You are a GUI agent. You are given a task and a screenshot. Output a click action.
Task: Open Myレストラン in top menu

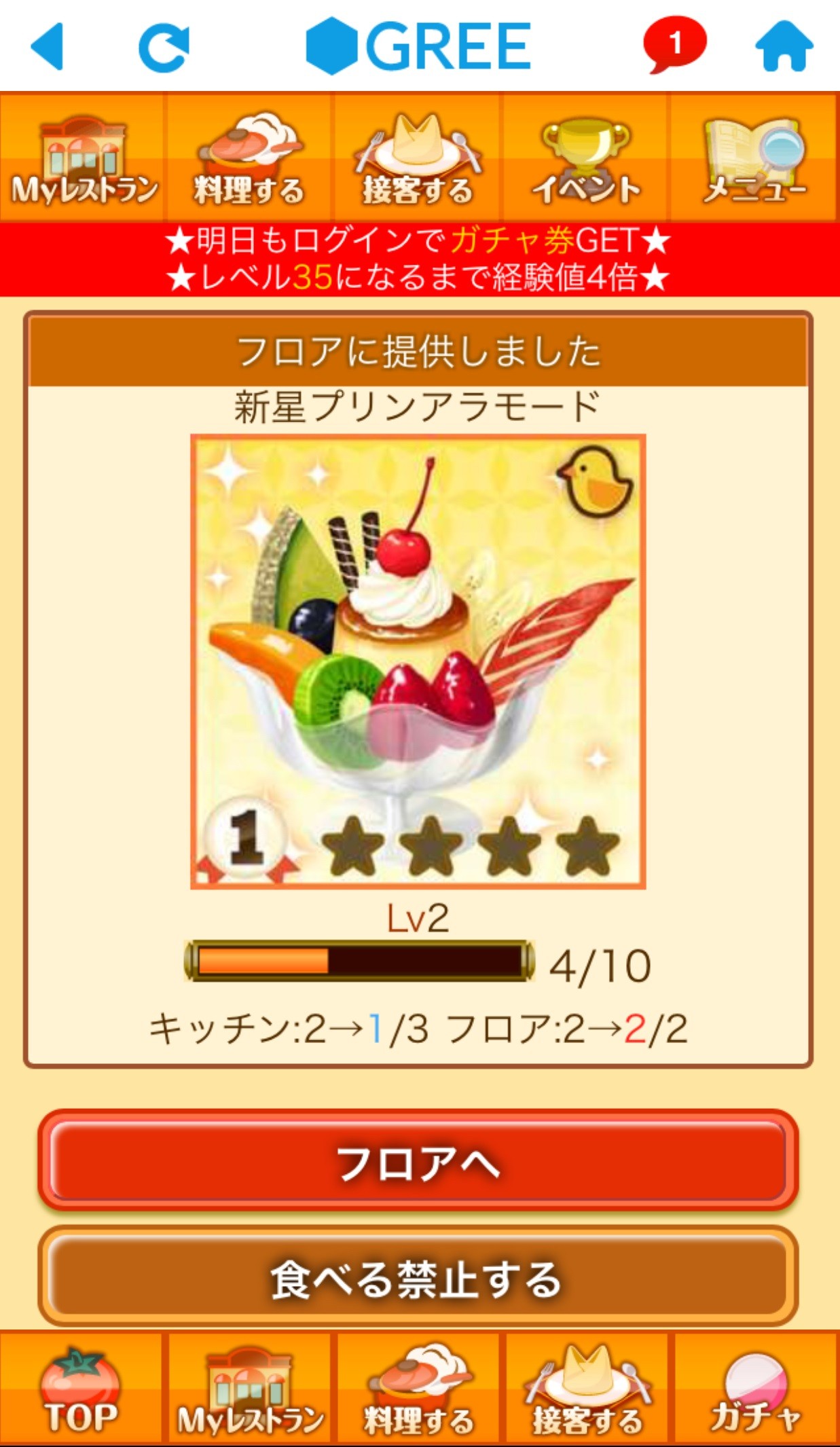(83, 158)
